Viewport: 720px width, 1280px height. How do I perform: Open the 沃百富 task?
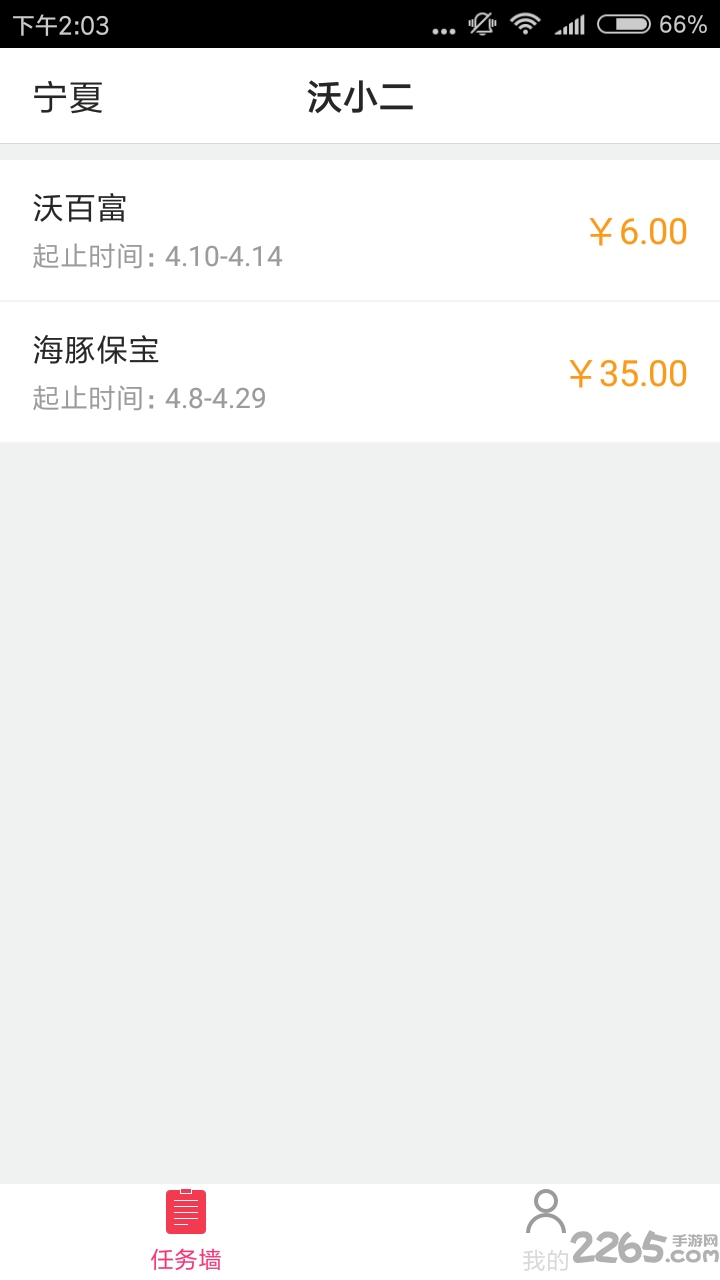[x=360, y=230]
